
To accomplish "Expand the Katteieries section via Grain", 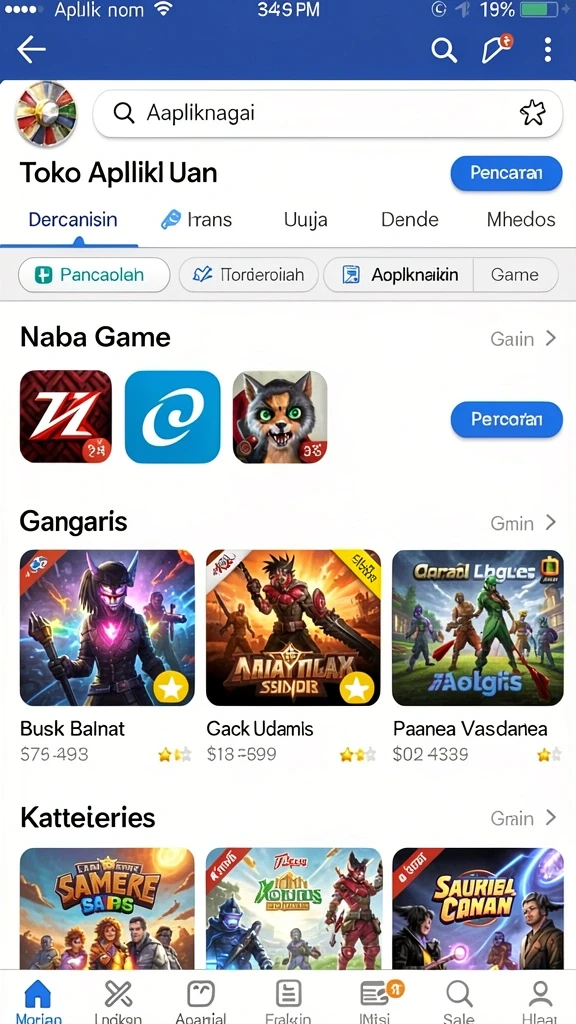I will [523, 818].
